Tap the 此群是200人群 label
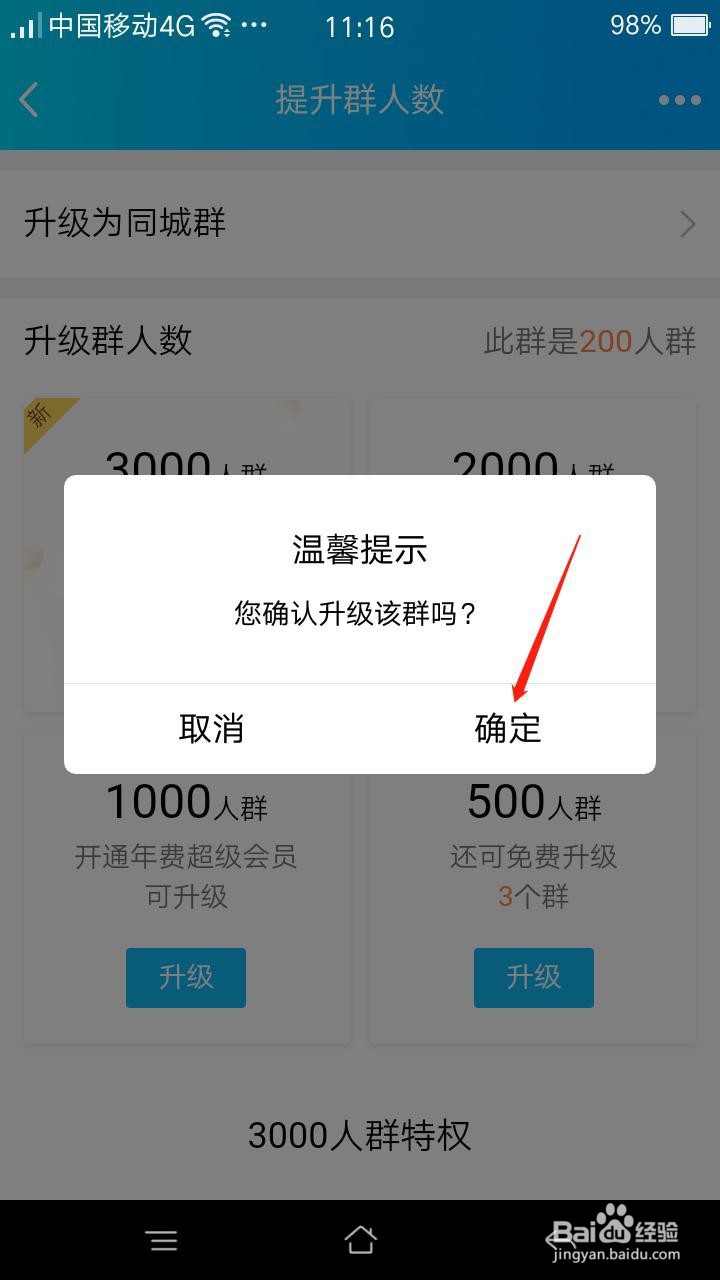Screen dimensions: 720x1280 590,342
